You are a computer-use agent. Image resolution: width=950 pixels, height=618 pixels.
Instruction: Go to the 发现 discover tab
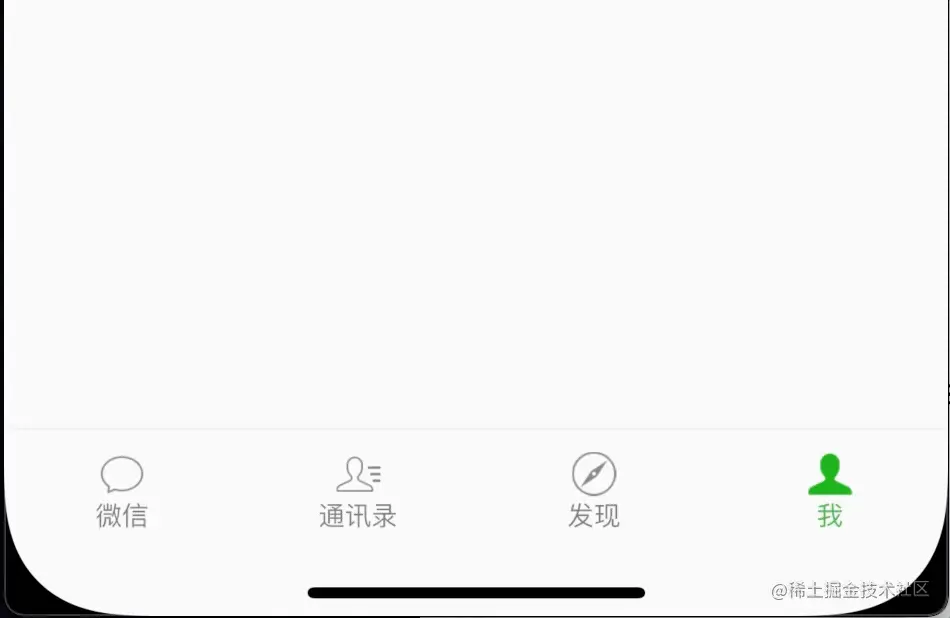594,491
